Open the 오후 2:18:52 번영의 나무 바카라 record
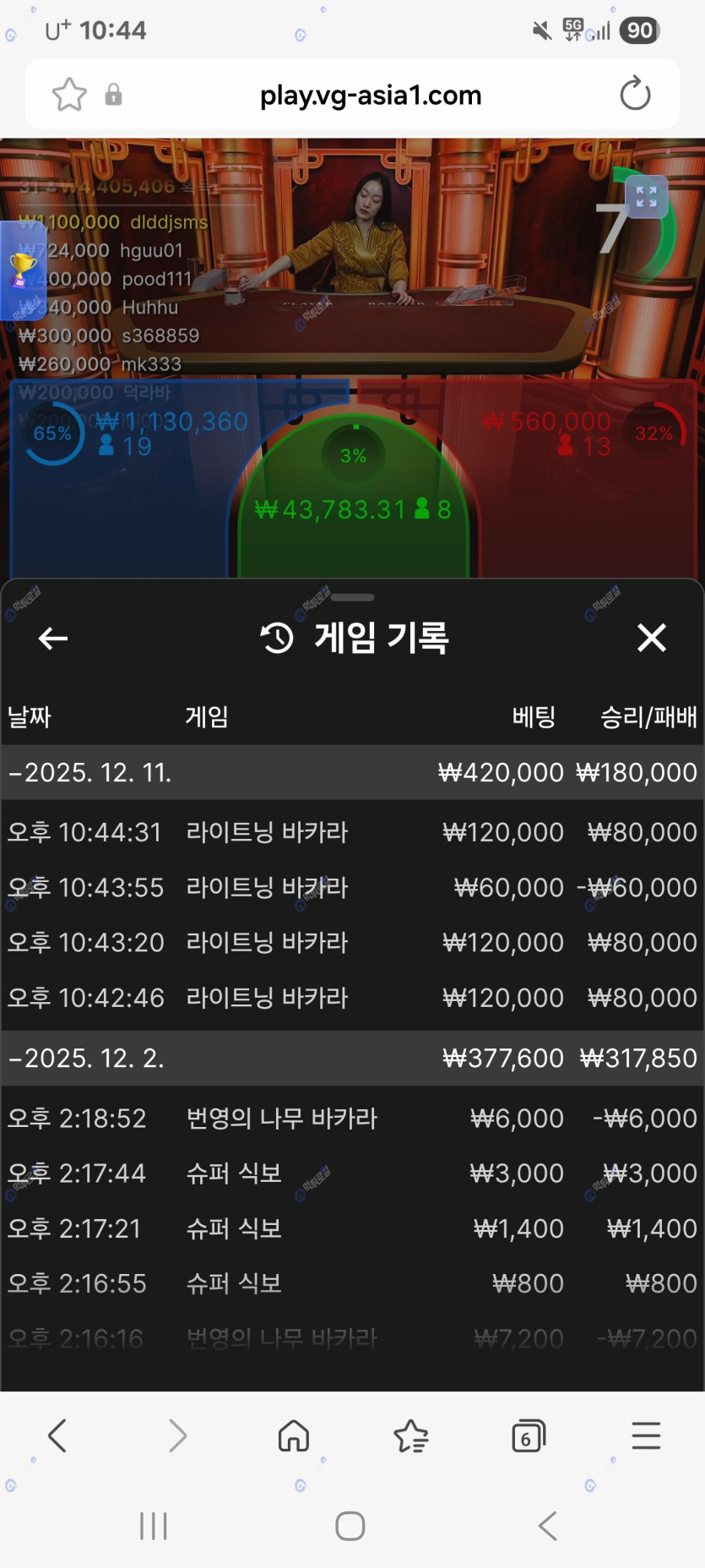This screenshot has height=1568, width=705. coord(352,1118)
